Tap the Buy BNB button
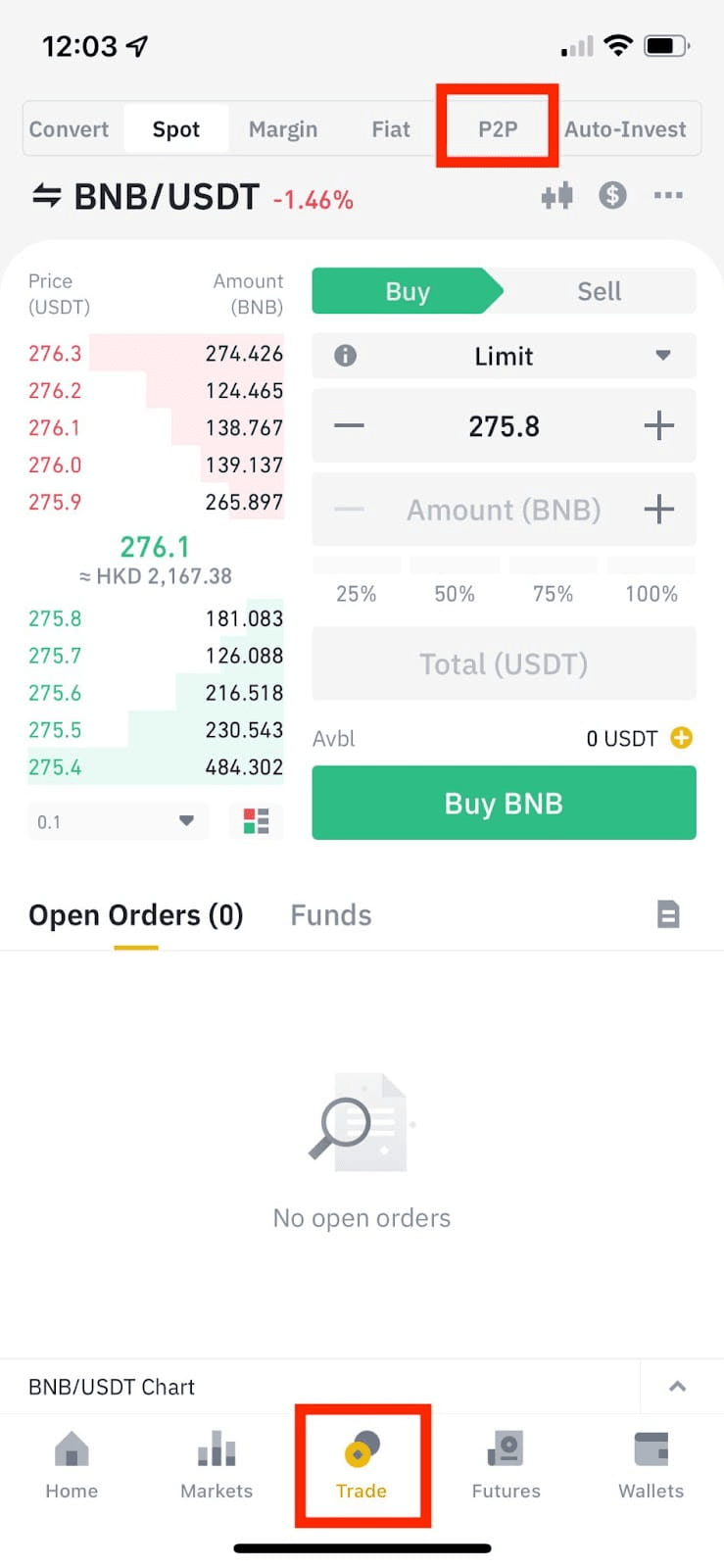The width and height of the screenshot is (724, 1568). [x=504, y=804]
